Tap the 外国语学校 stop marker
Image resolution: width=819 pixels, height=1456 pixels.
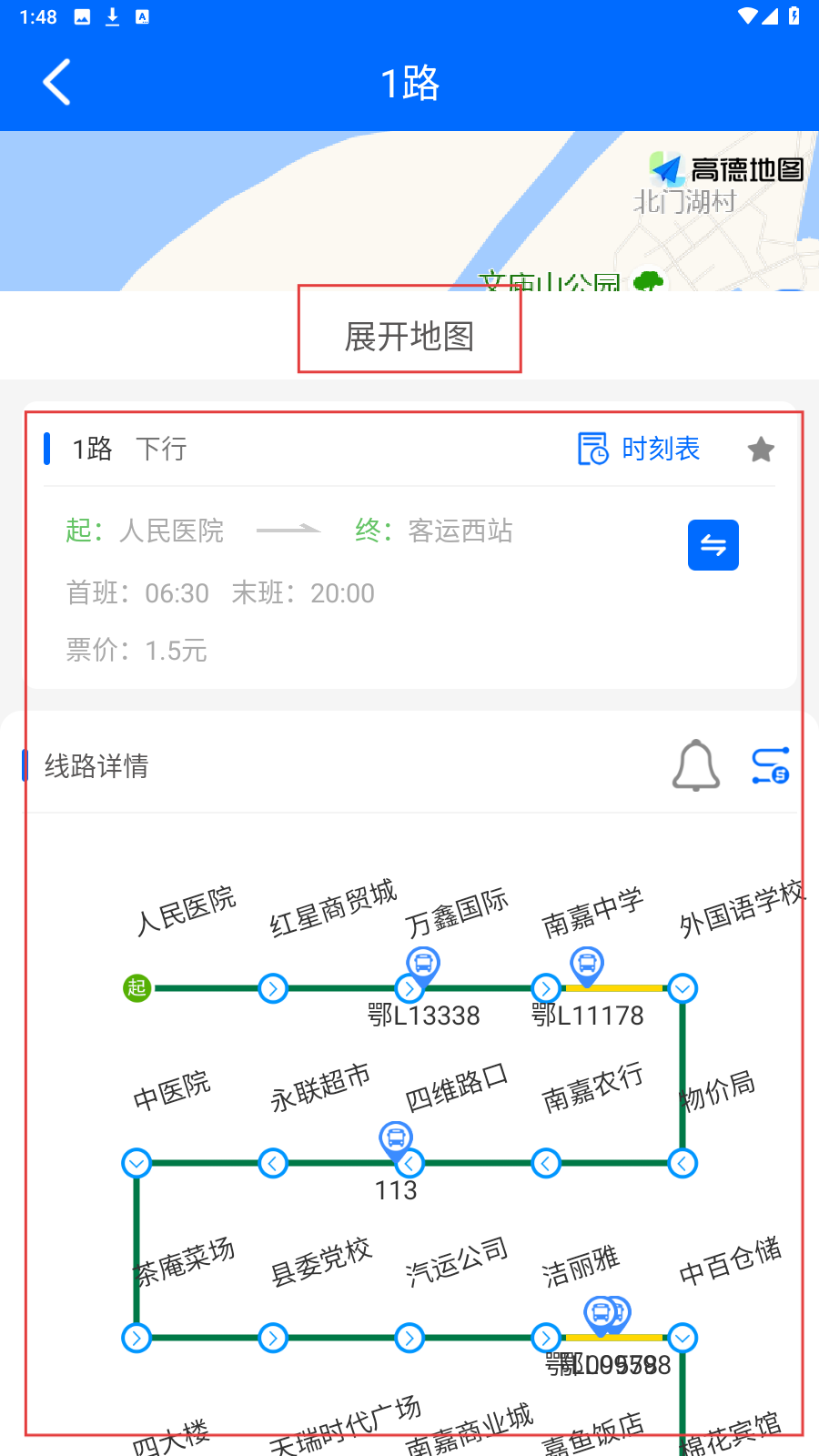coord(682,988)
